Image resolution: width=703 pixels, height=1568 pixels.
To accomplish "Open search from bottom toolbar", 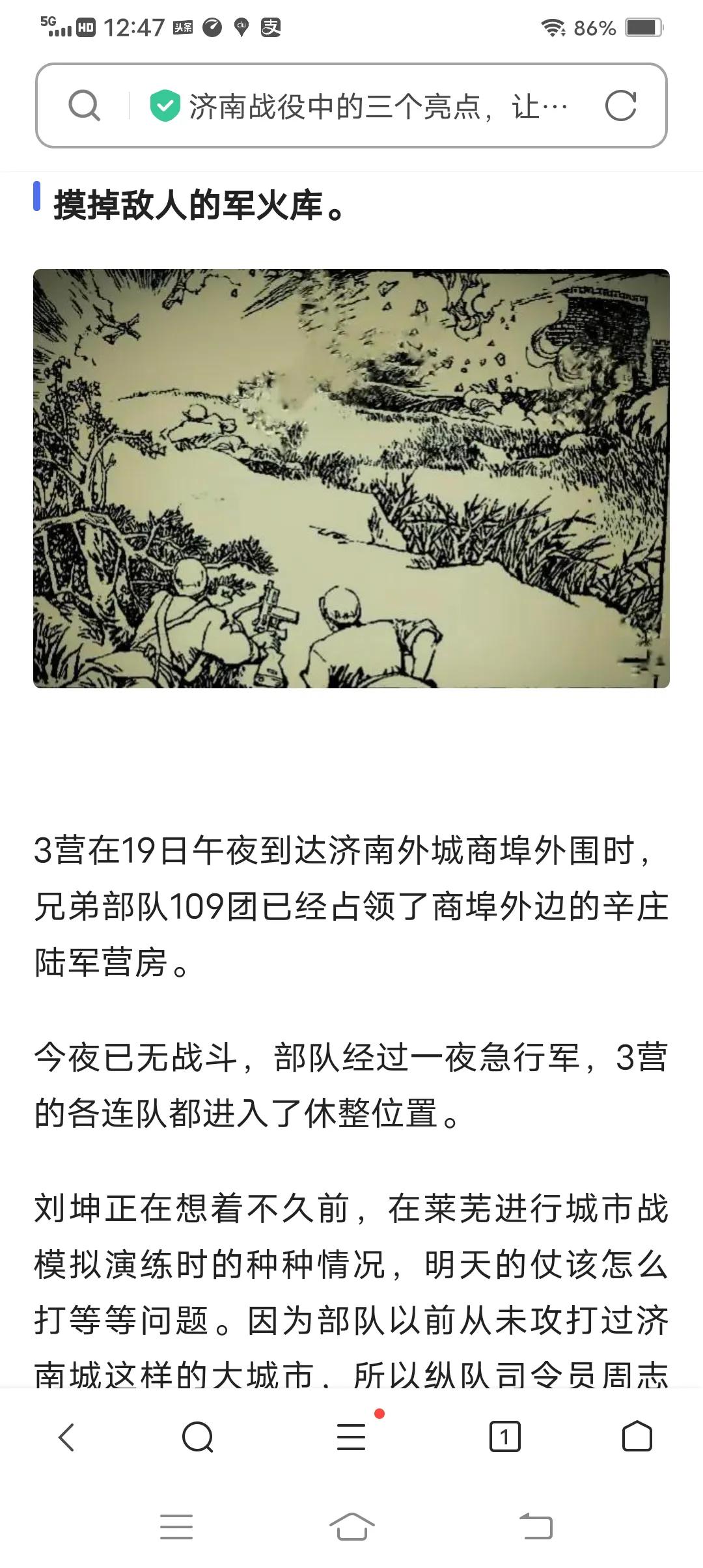I will [198, 1437].
